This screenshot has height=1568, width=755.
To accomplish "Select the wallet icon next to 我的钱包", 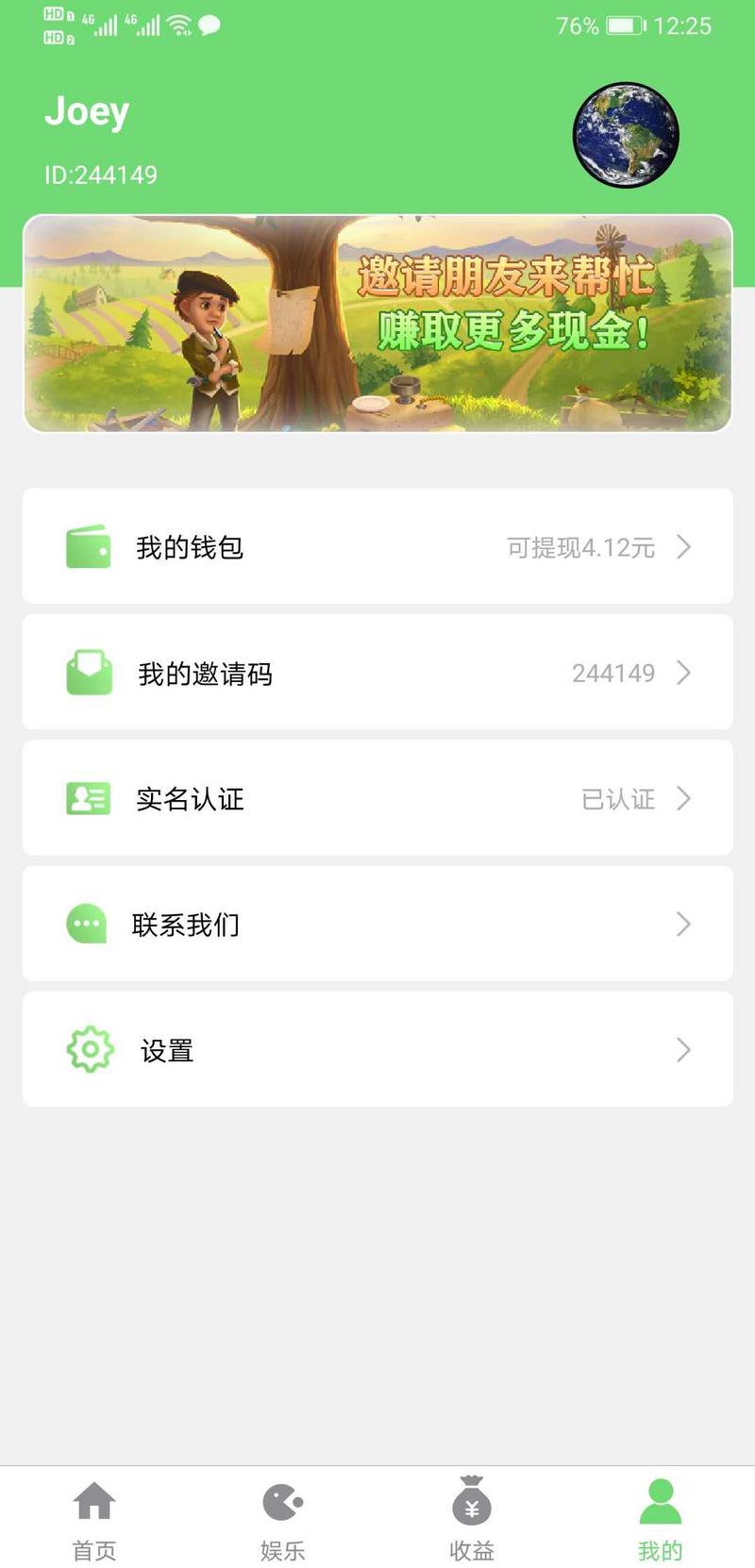I will click(x=88, y=547).
